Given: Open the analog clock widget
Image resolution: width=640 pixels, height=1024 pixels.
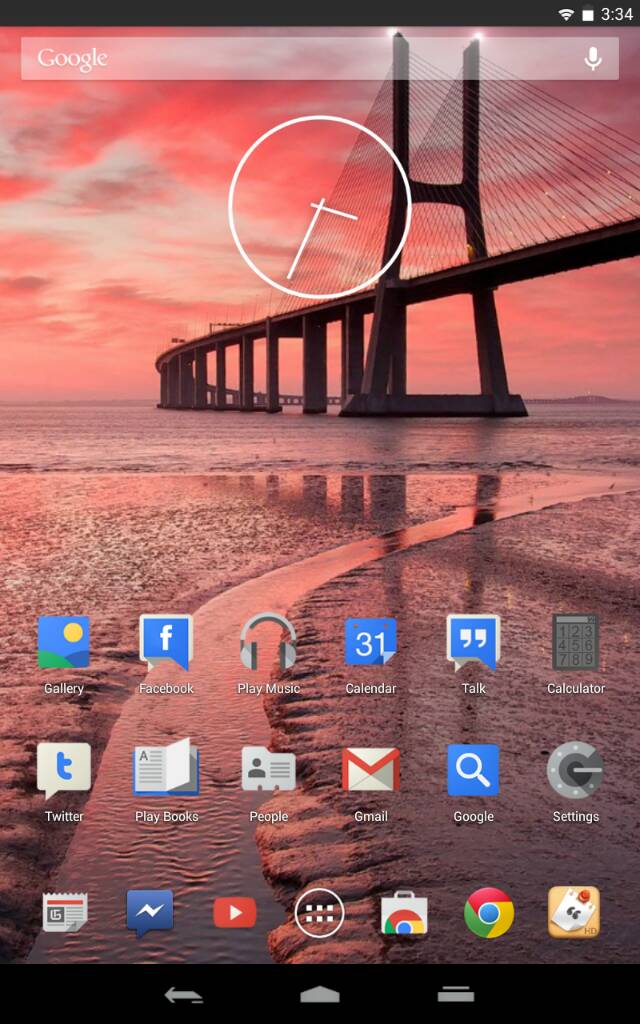Looking at the screenshot, I should pyautogui.click(x=319, y=207).
